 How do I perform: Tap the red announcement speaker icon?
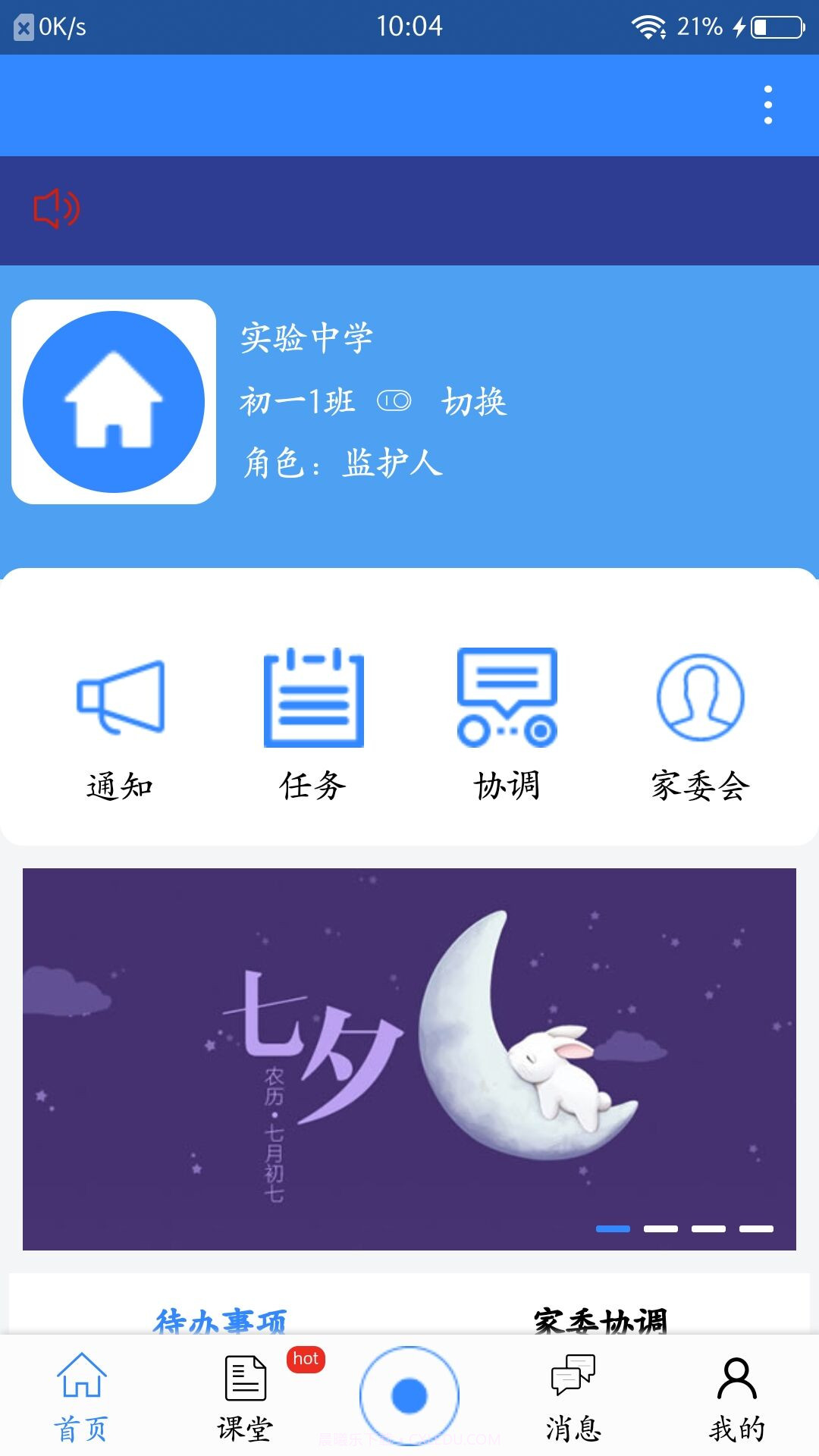(x=55, y=209)
